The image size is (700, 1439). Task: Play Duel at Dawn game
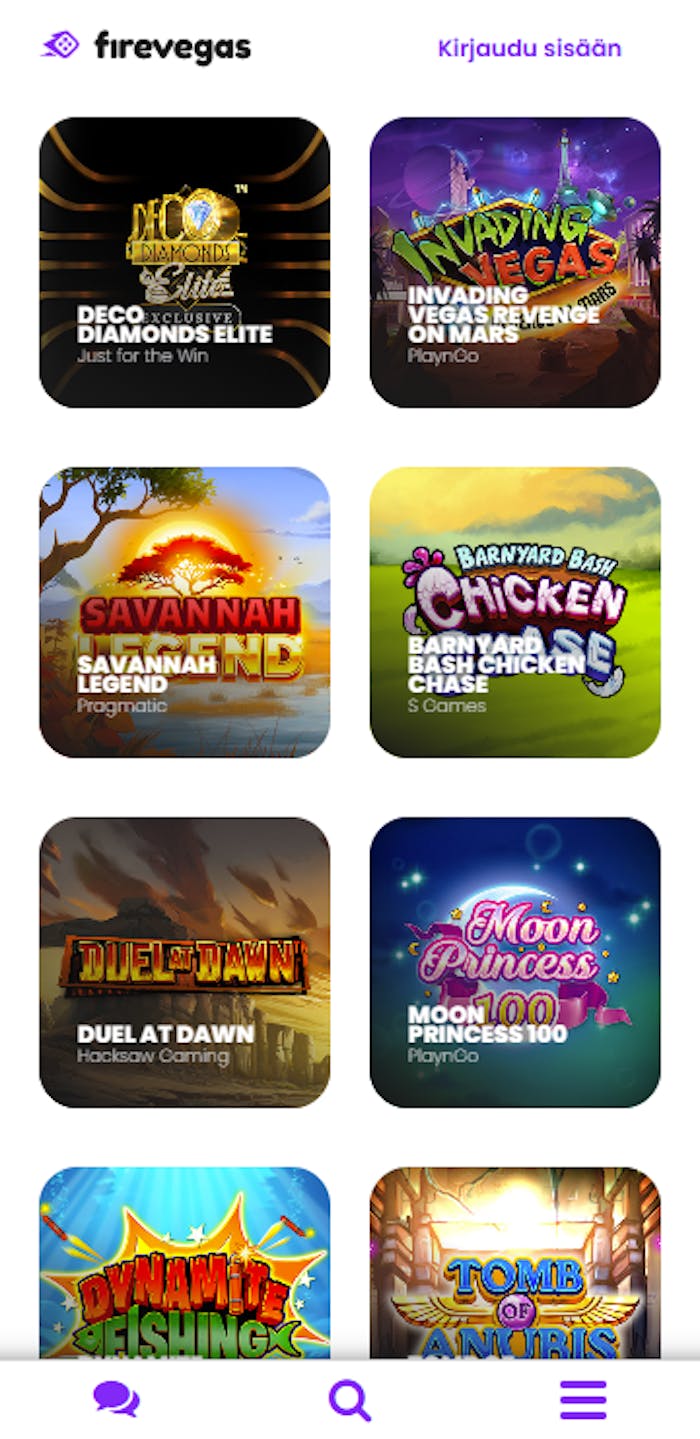pos(184,962)
